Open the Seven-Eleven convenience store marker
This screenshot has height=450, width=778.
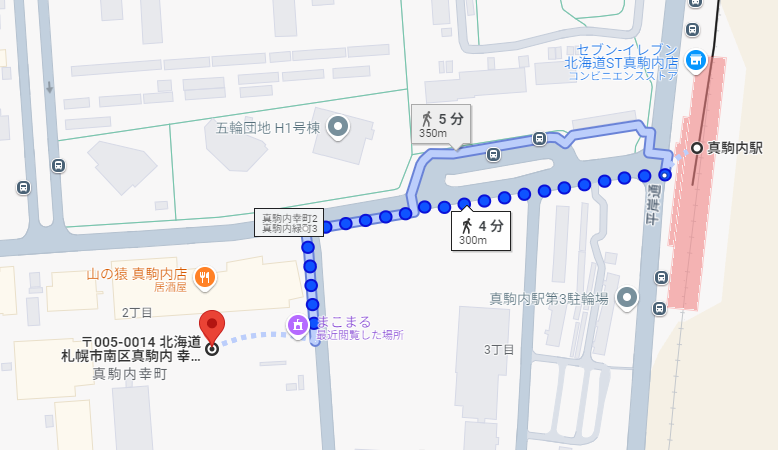(x=699, y=61)
